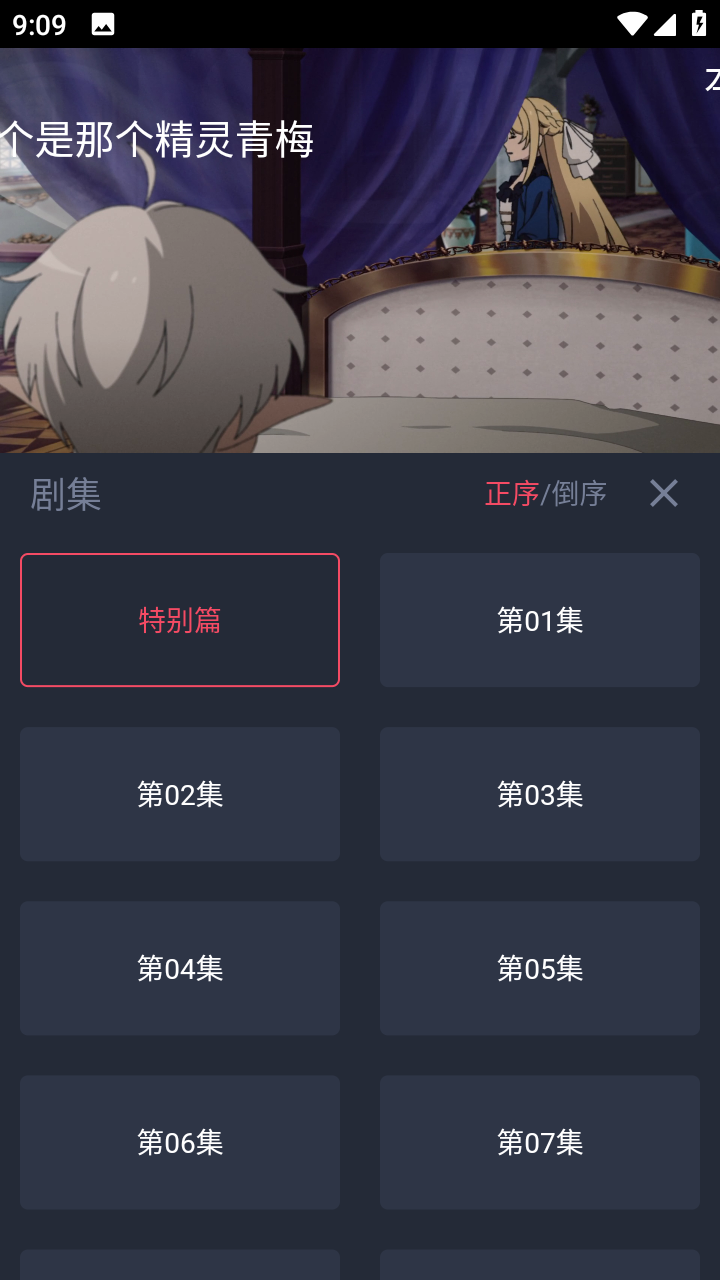The height and width of the screenshot is (1280, 720).
Task: Jump to episode 第06集
Action: (180, 1142)
